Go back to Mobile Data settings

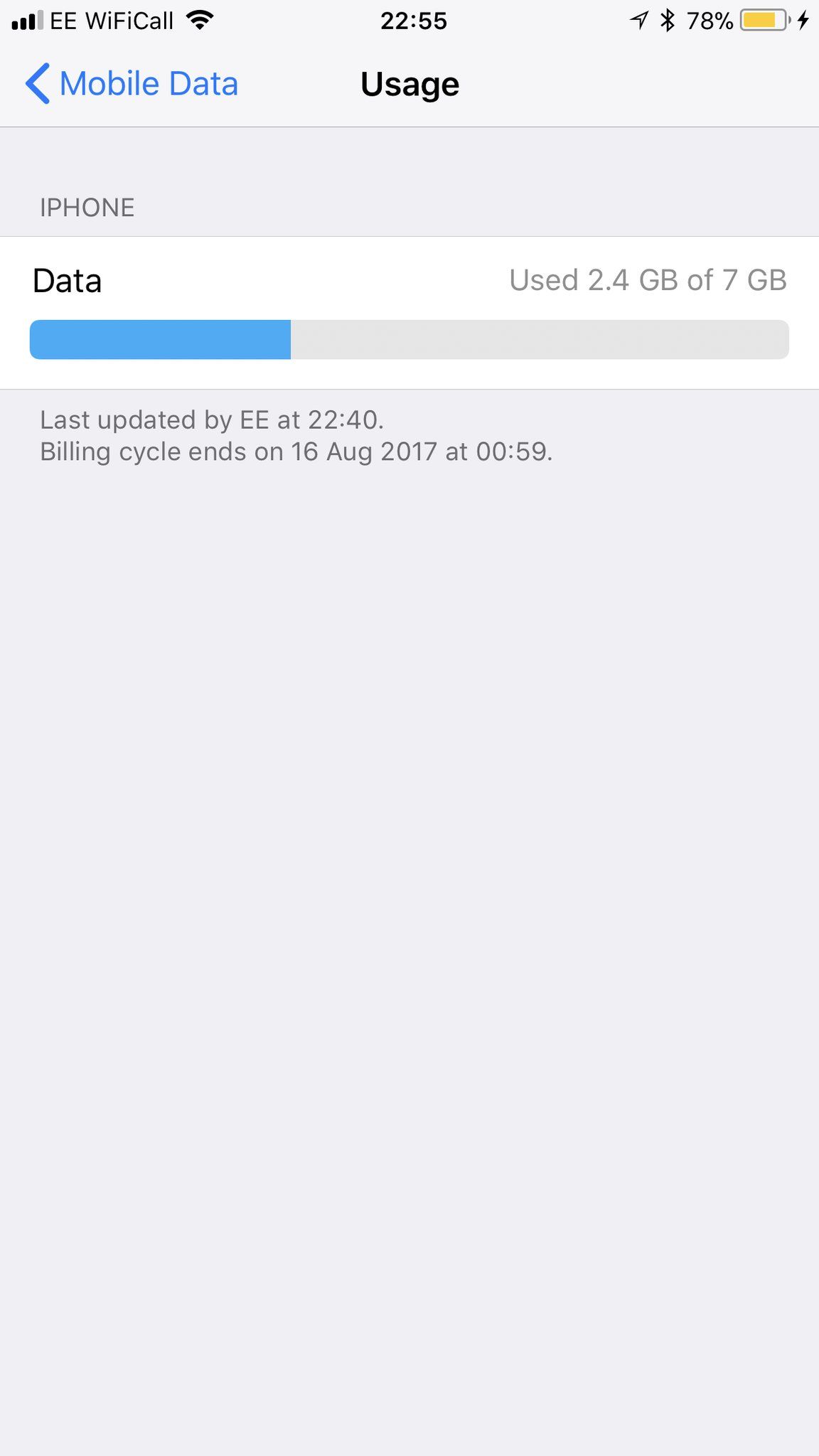coord(132,84)
